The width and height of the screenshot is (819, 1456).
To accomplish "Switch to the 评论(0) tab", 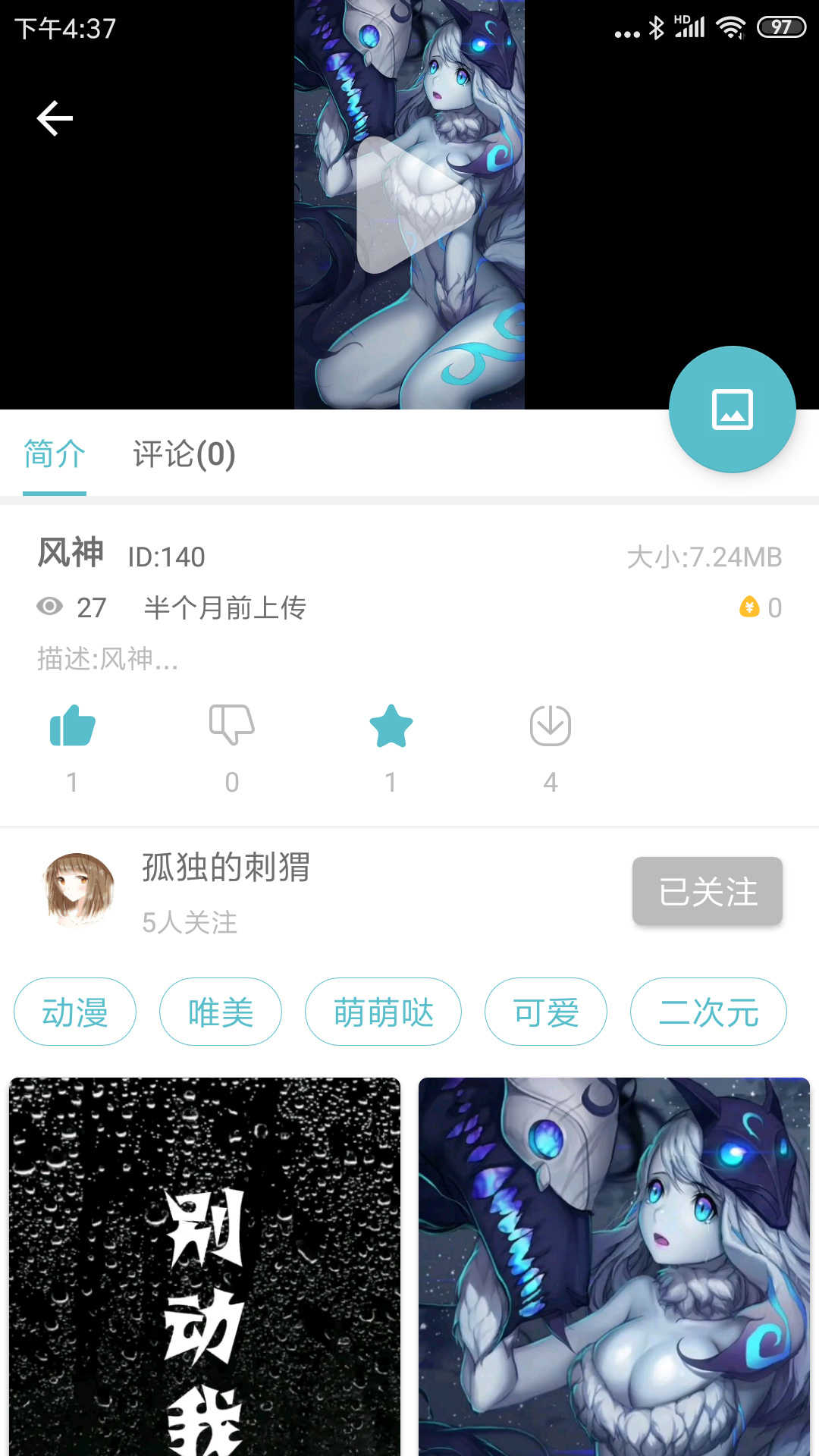I will [x=184, y=454].
